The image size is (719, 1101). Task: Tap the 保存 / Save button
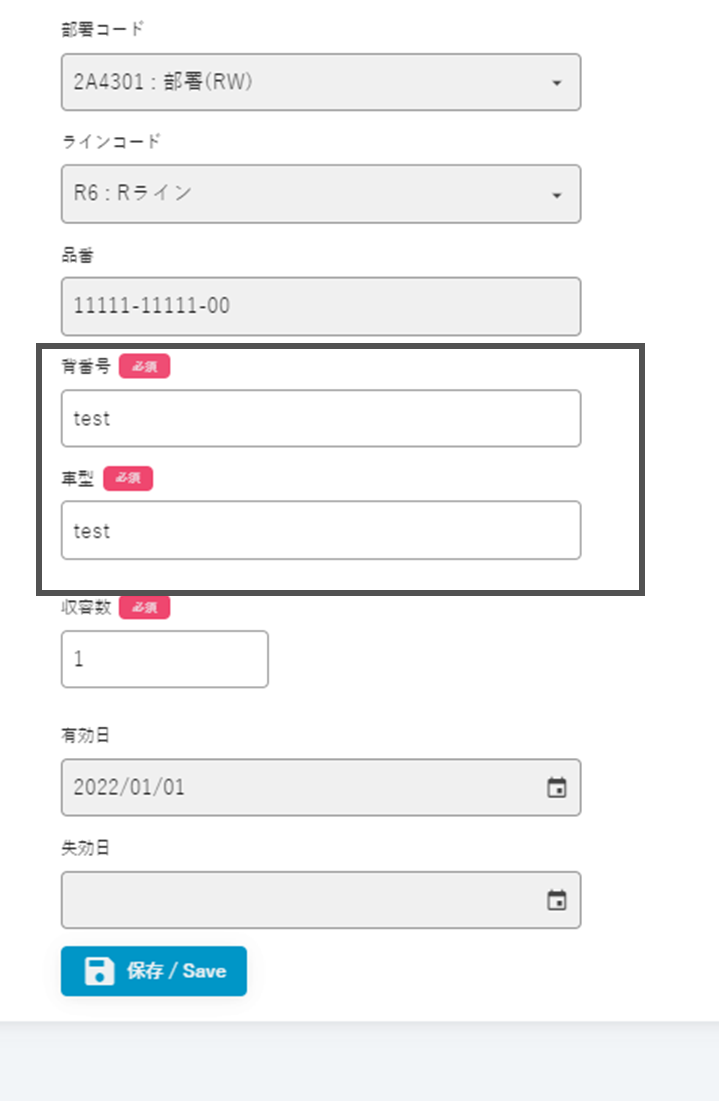pyautogui.click(x=154, y=971)
